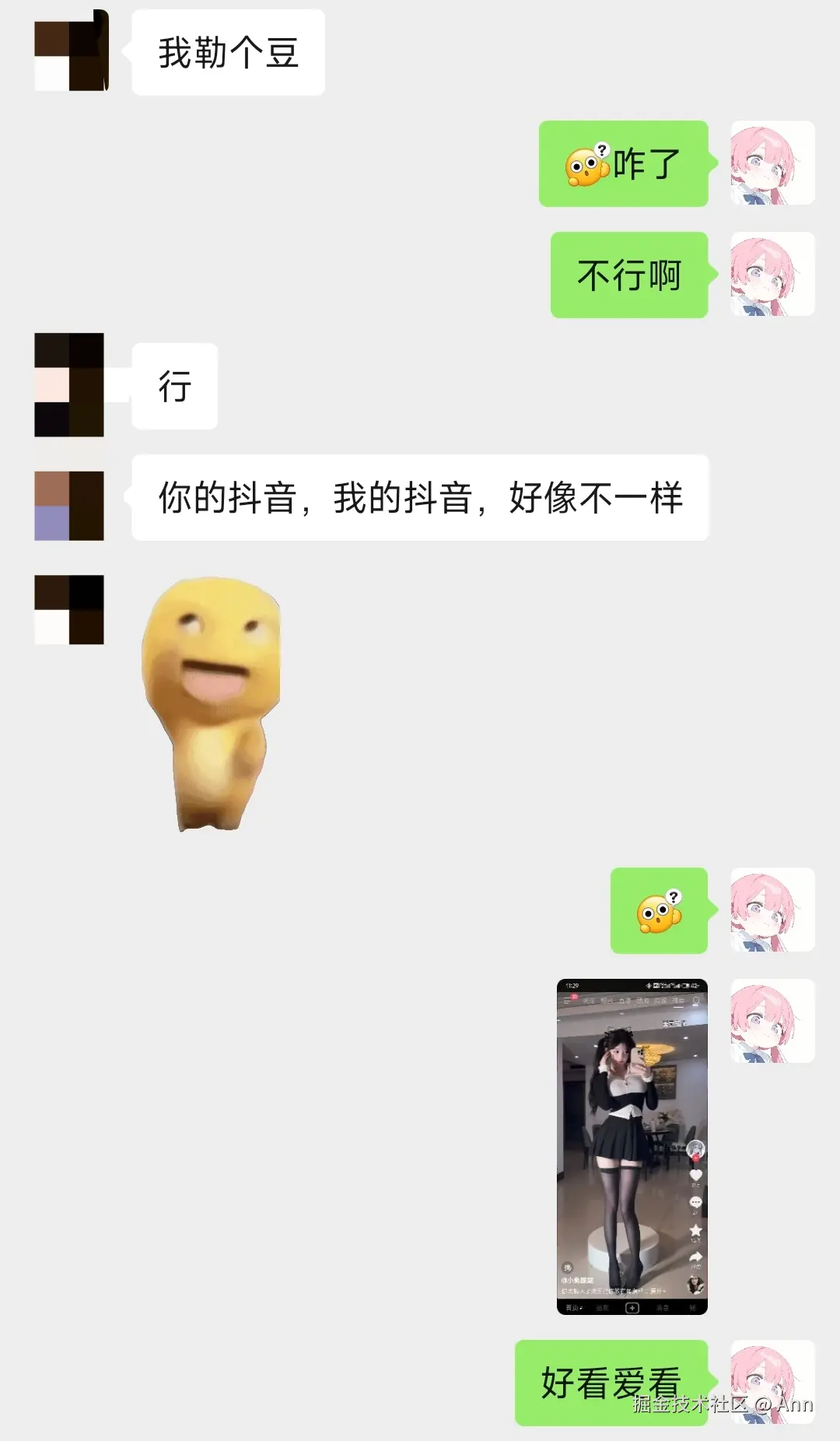The height and width of the screenshot is (1441, 840).
Task: Switch to the 朋友 tab in the bottom bar
Action: (x=603, y=1308)
